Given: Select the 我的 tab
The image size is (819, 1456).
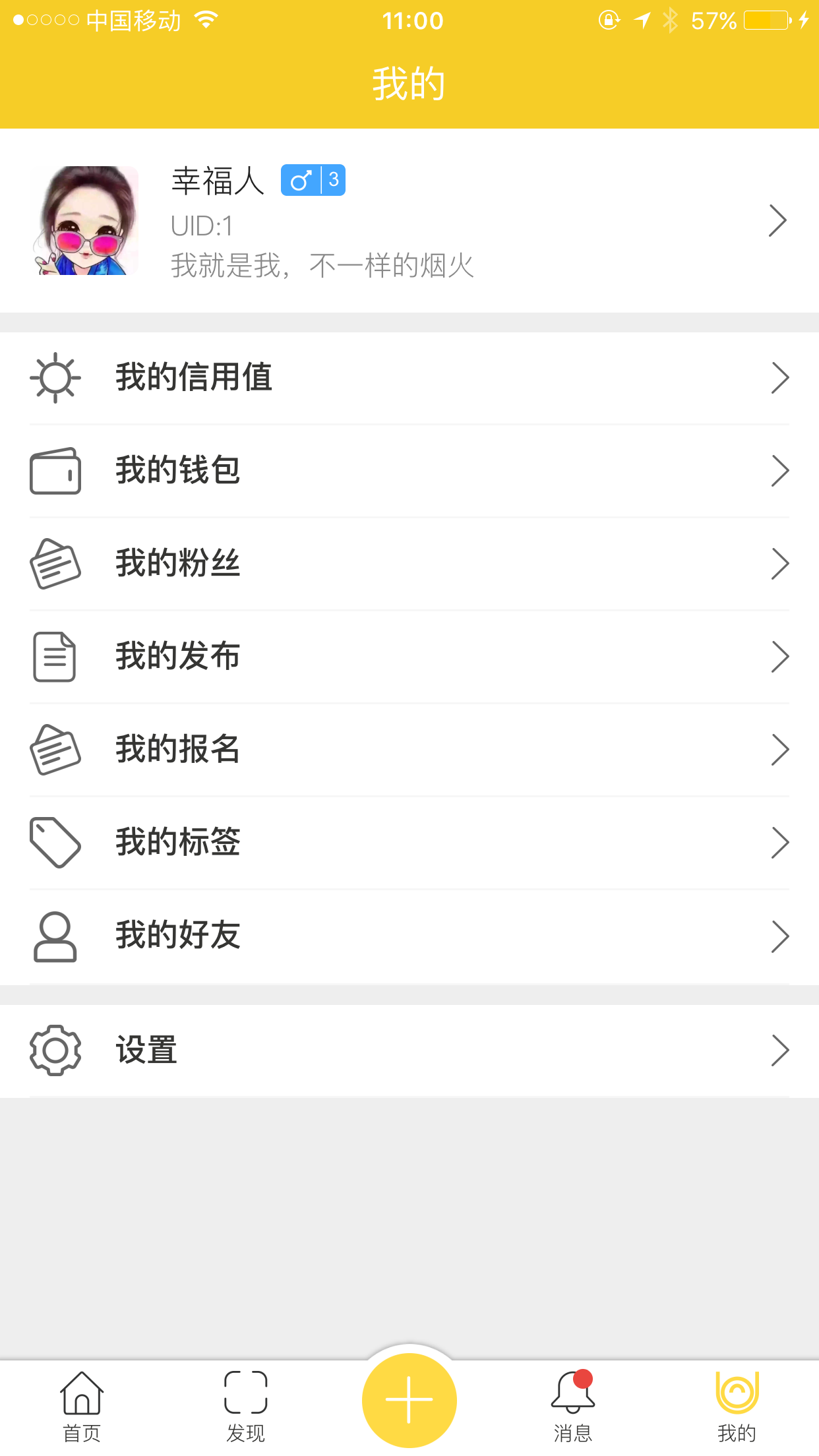Looking at the screenshot, I should coord(737,1406).
